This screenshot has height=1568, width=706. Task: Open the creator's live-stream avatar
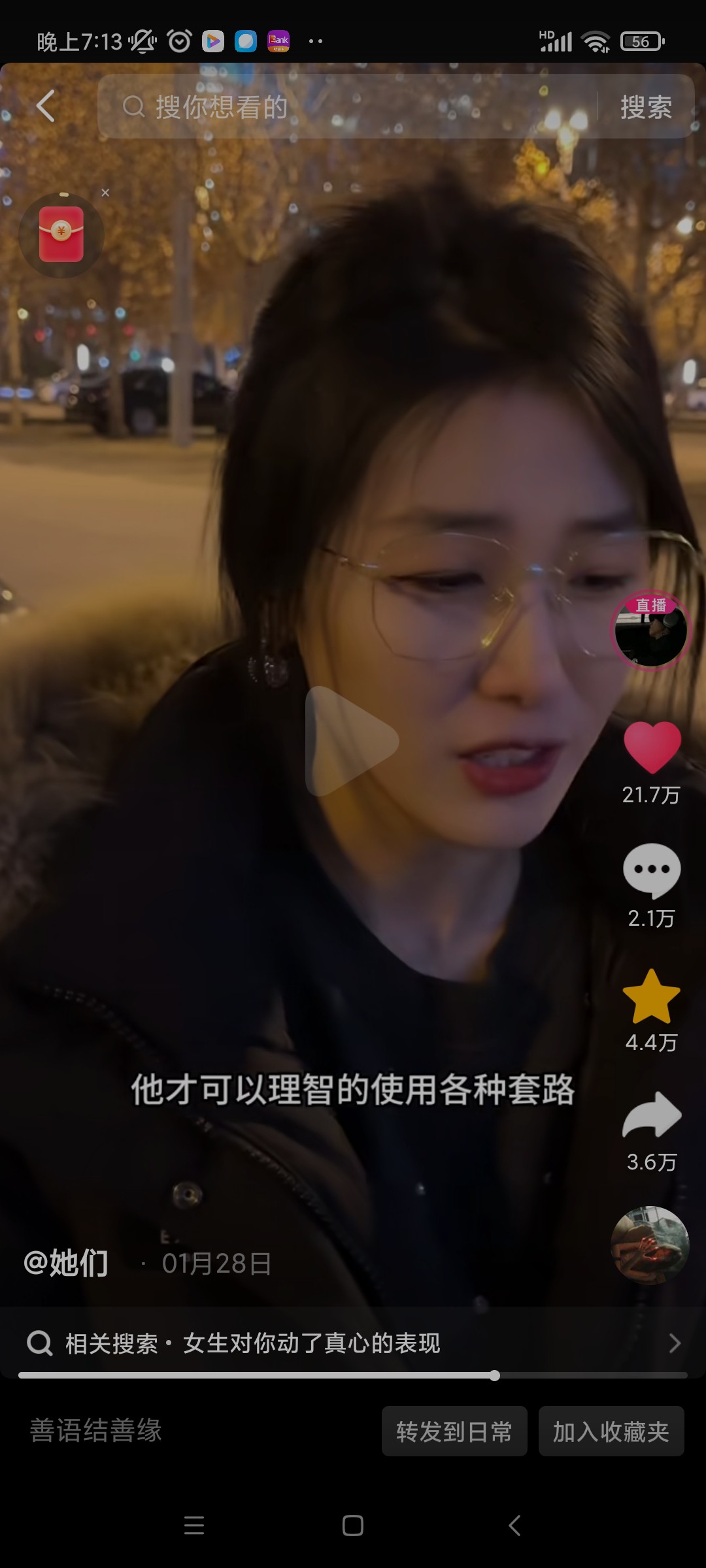tap(651, 630)
